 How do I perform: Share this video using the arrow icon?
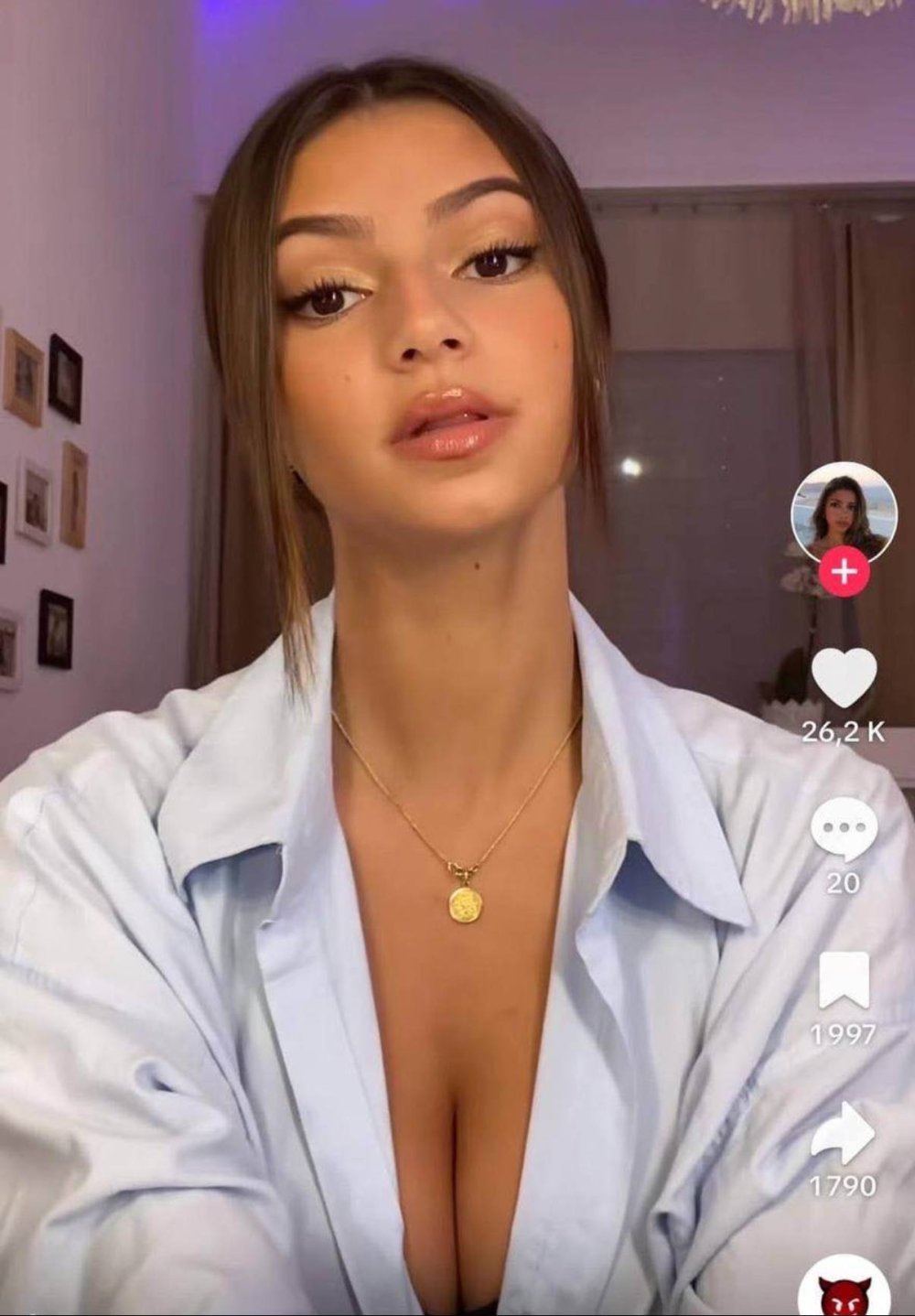point(844,1132)
